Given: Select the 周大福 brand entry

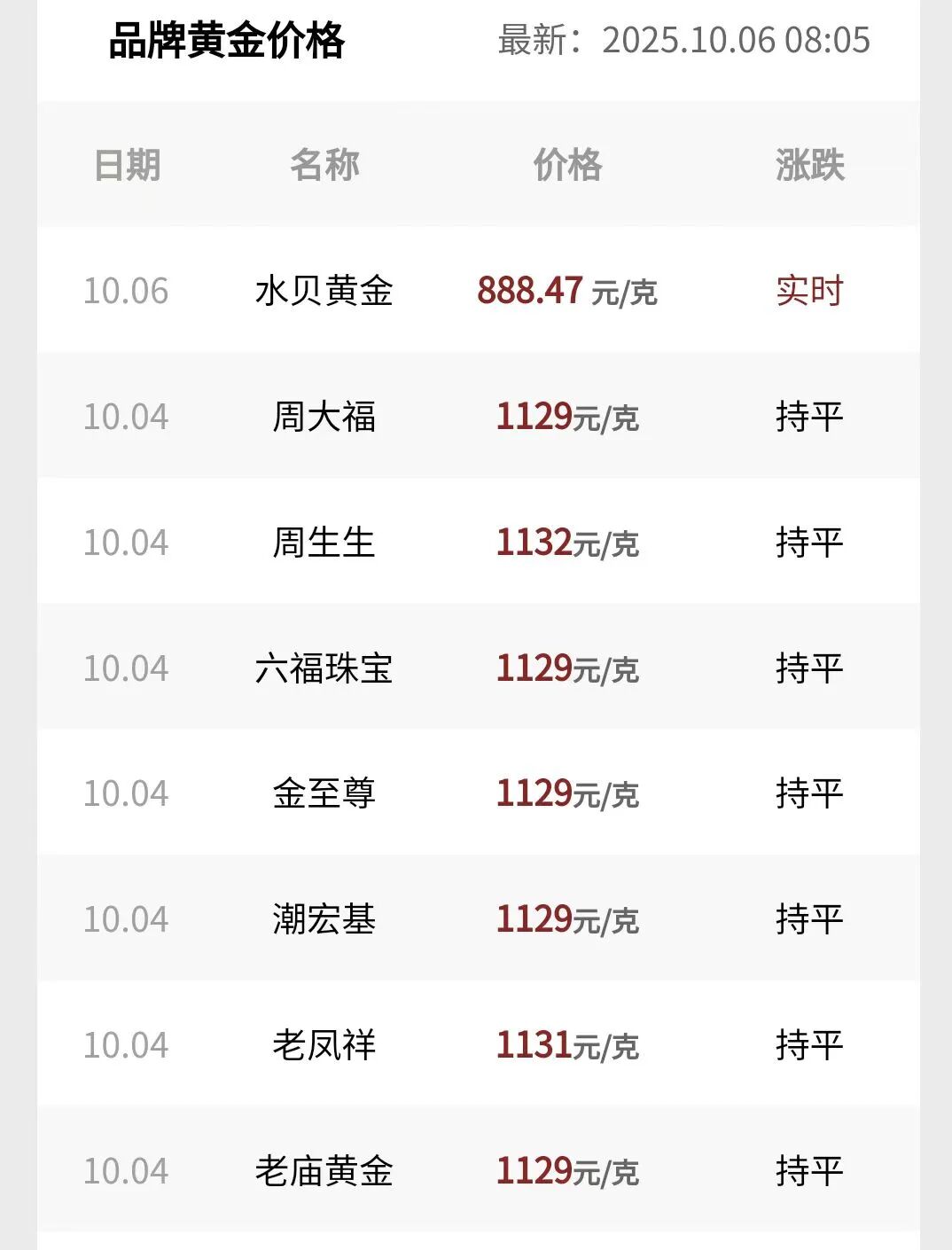Looking at the screenshot, I should click(x=323, y=417).
